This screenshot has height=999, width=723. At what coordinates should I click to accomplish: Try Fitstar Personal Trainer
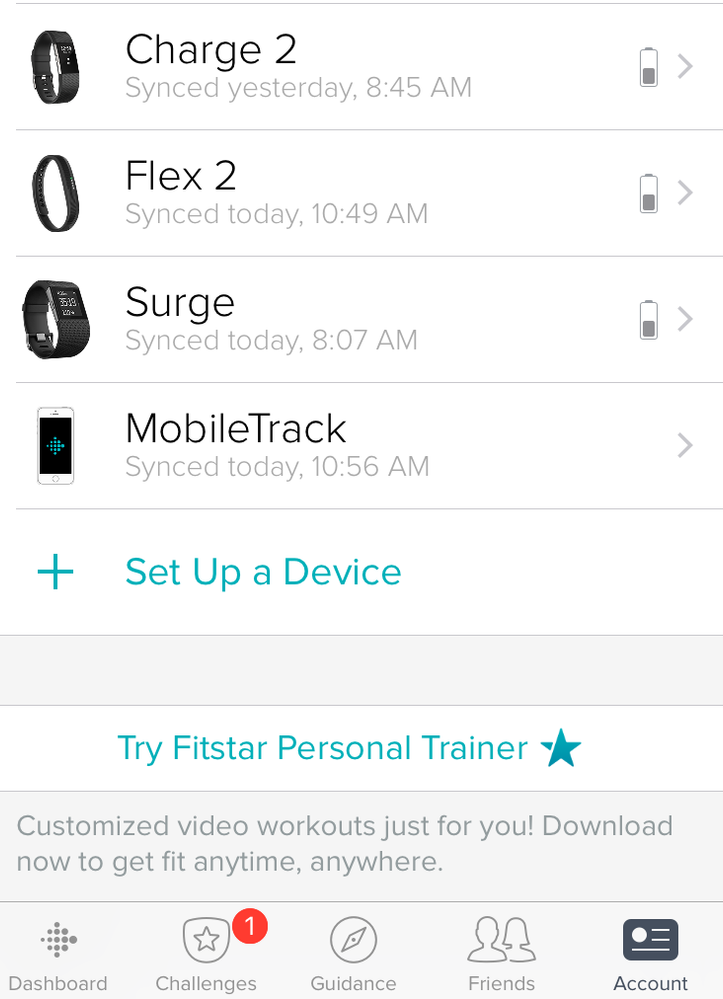[348, 748]
